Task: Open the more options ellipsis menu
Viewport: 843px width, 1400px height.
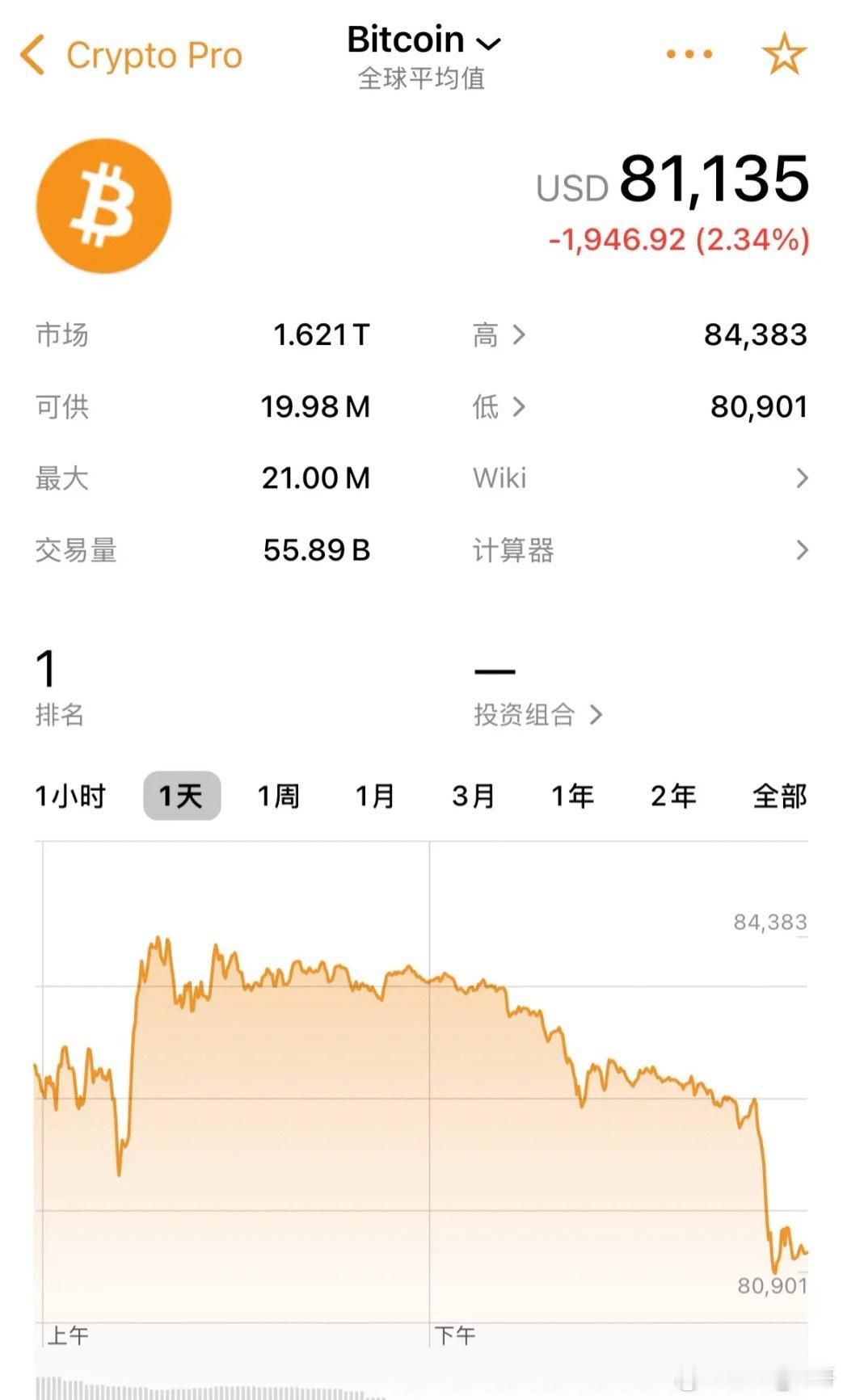Action: 689,53
